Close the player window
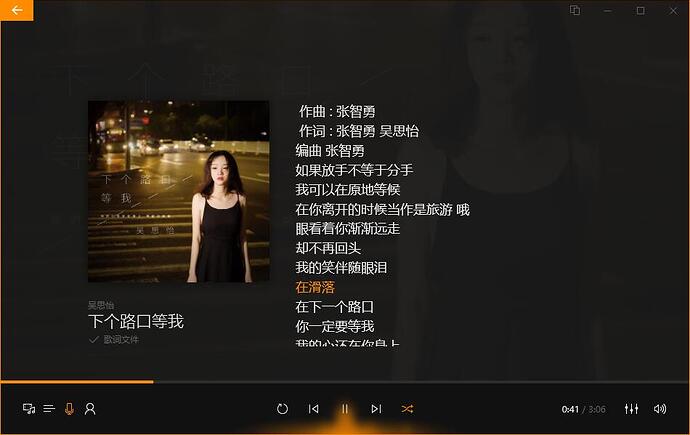Viewport: 690px width, 435px height. pyautogui.click(x=672, y=10)
